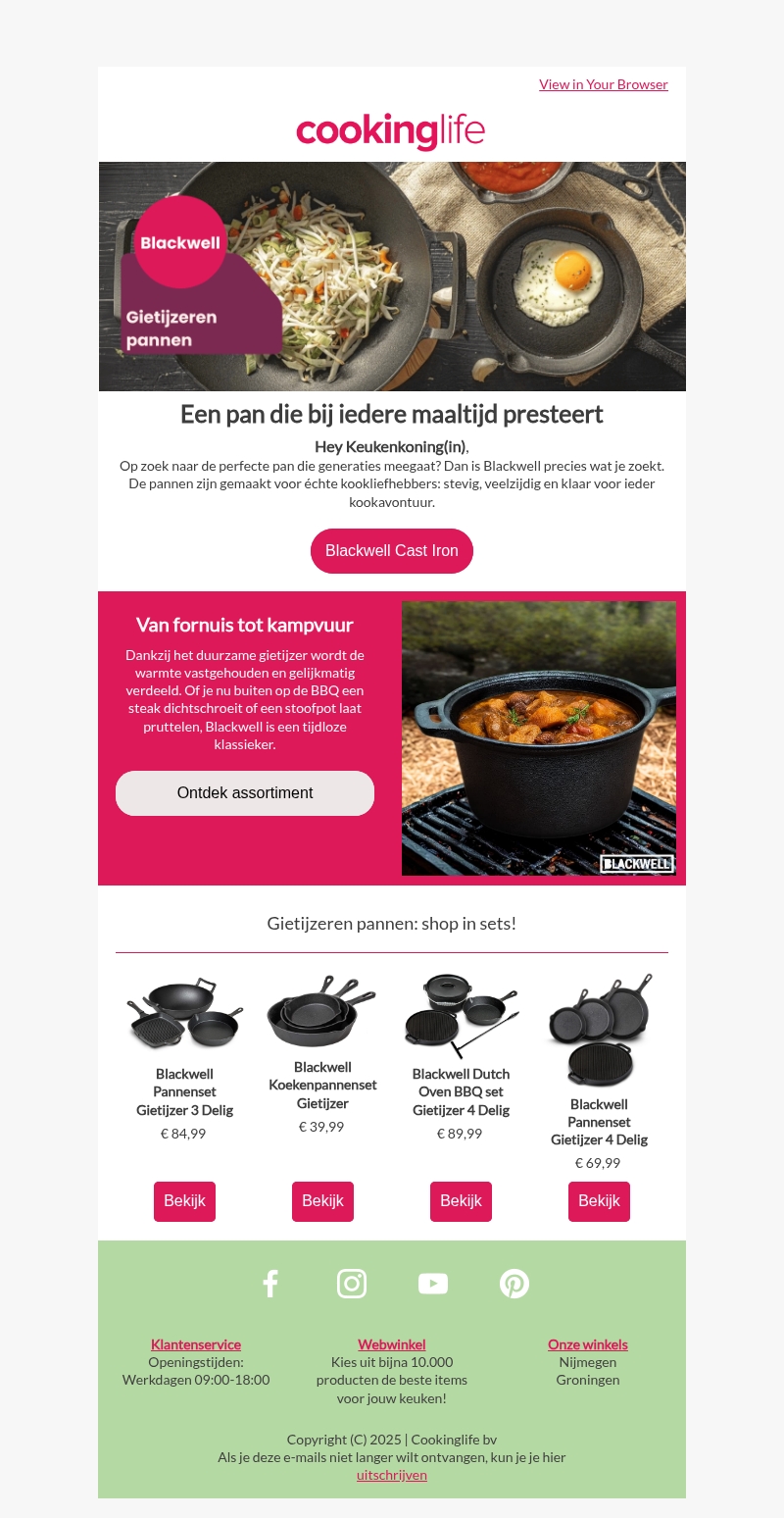Tap Bekijk under Dutch Oven BBQ set
The image size is (784, 1518).
461,1201
